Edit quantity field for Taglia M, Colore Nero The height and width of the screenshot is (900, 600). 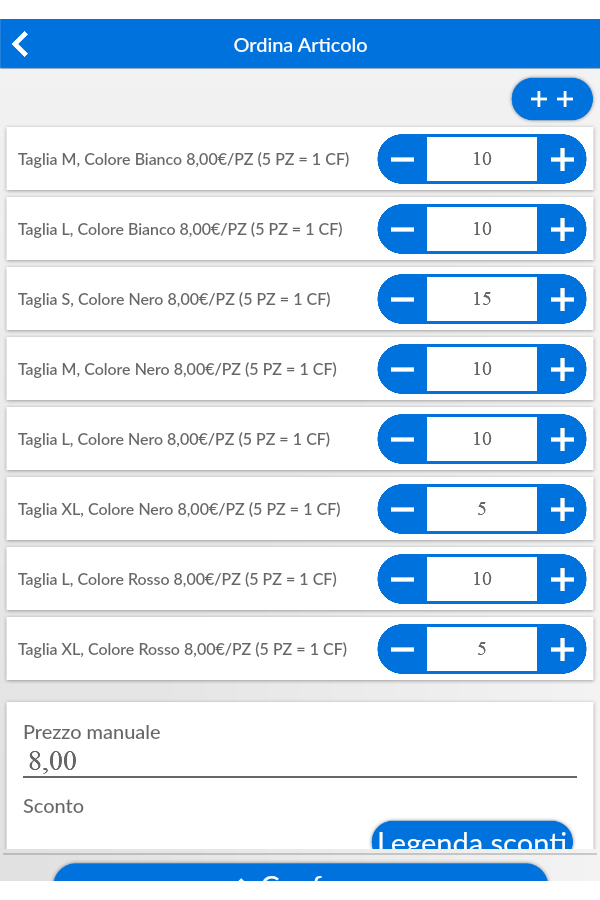tap(482, 369)
